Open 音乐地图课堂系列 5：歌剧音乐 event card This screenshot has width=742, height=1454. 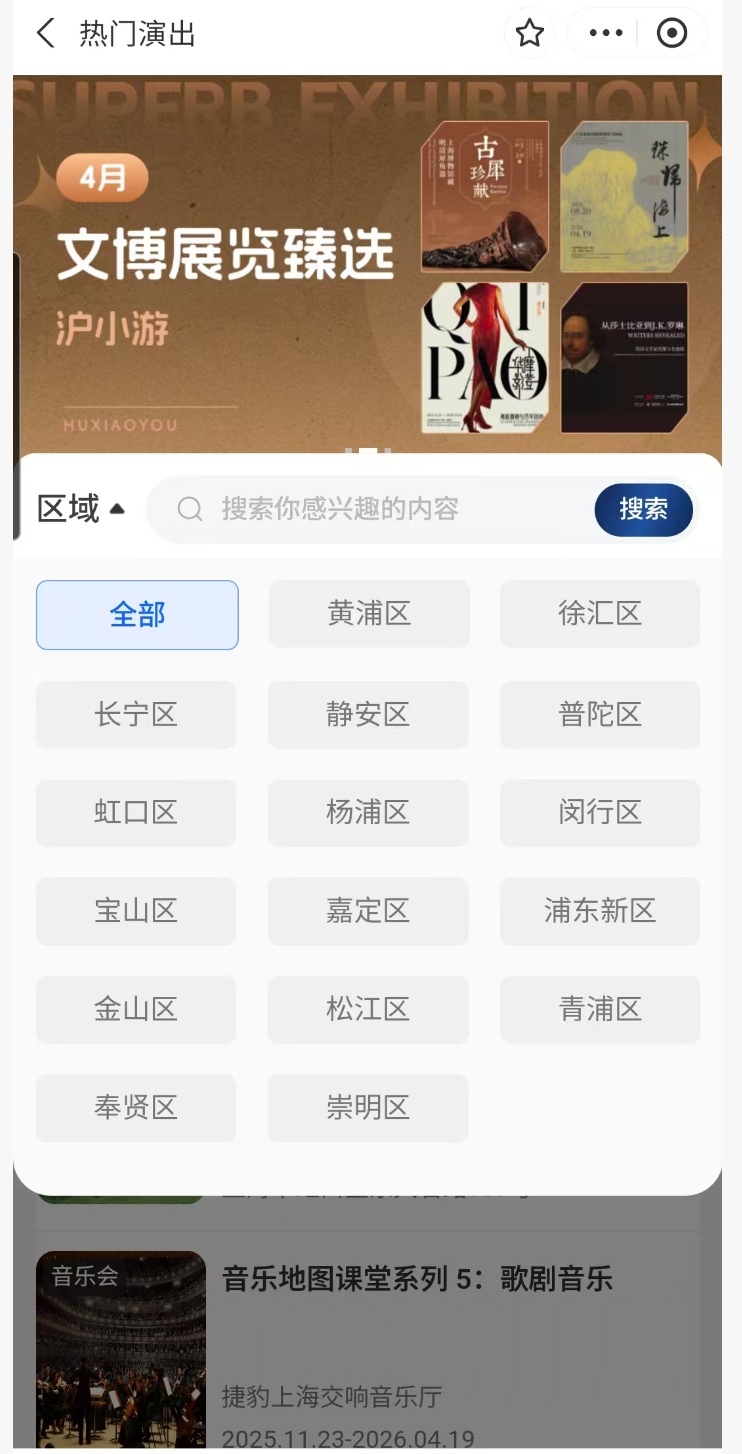tap(416, 1280)
